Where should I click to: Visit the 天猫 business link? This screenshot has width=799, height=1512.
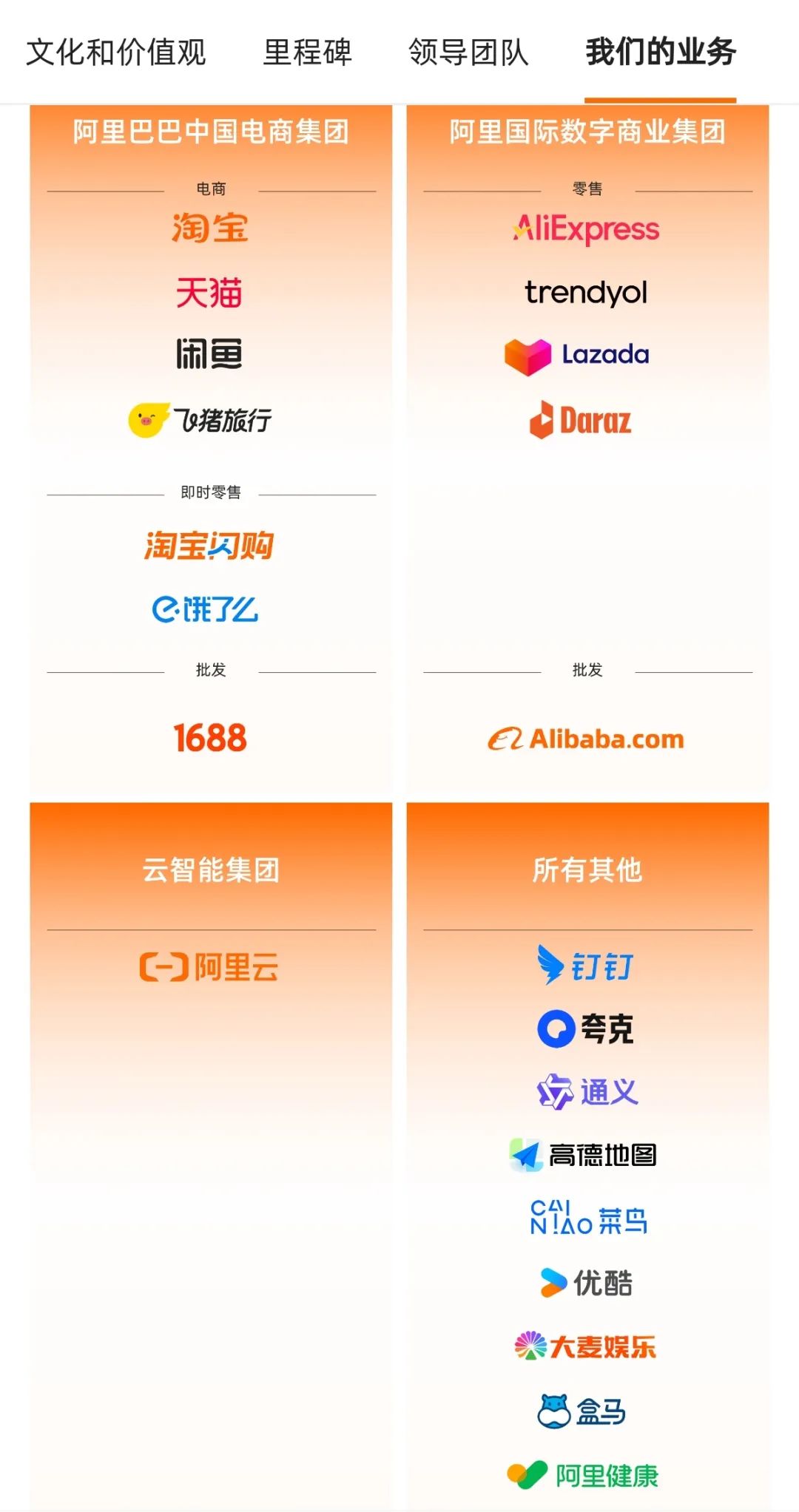210,293
